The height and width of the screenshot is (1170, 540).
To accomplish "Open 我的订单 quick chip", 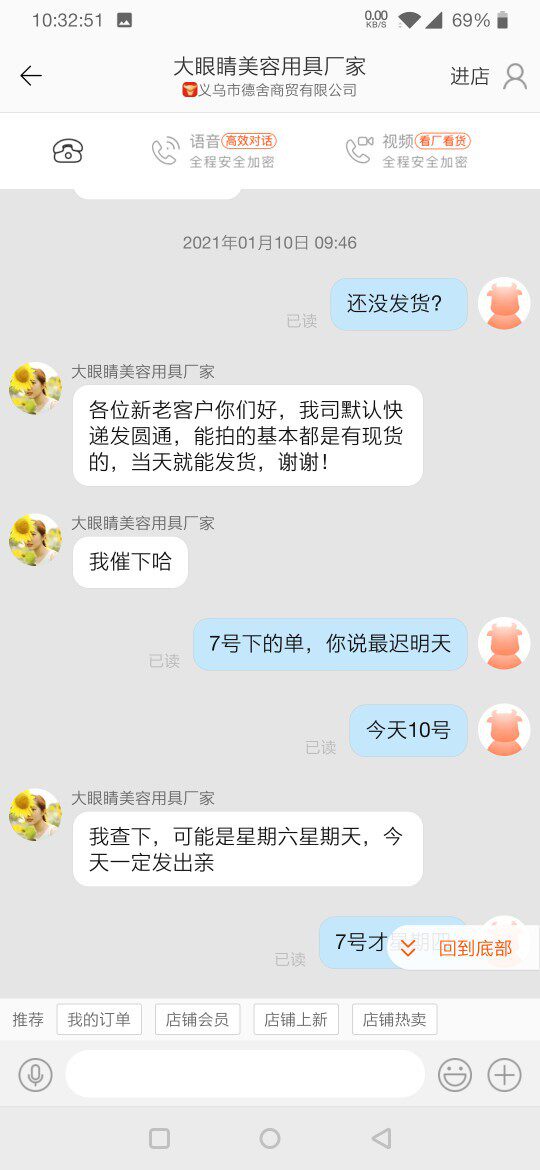I will click(x=99, y=1019).
